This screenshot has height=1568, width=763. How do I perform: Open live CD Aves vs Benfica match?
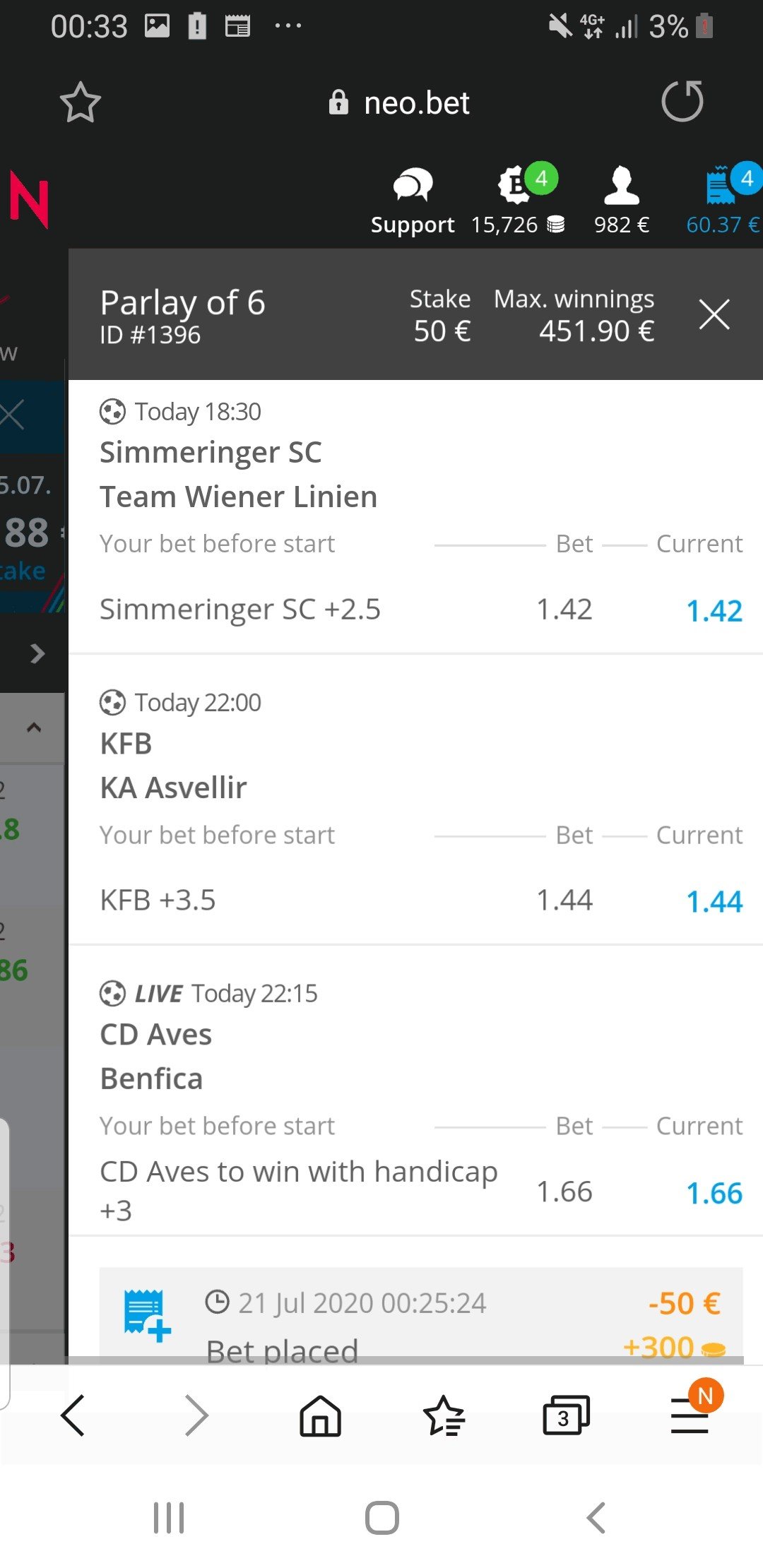click(x=155, y=1057)
